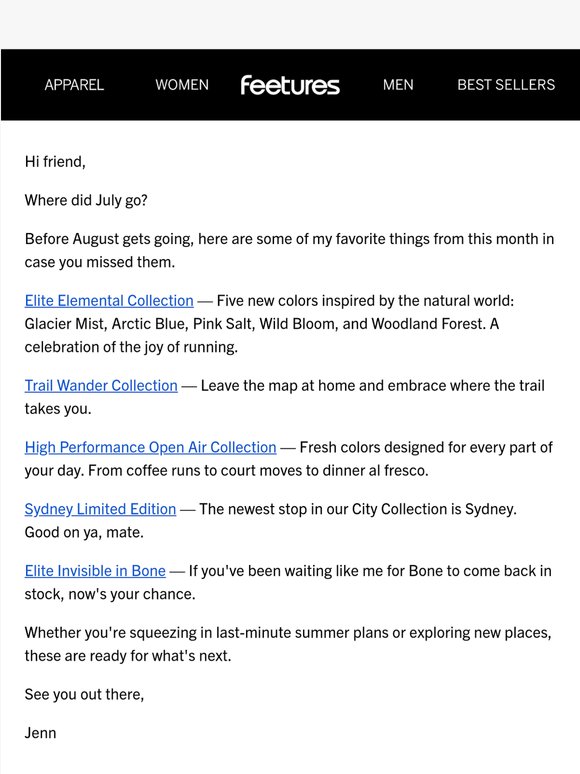Open High Performance Open Air Collection
Viewport: 580px width, 774px height.
tap(151, 447)
